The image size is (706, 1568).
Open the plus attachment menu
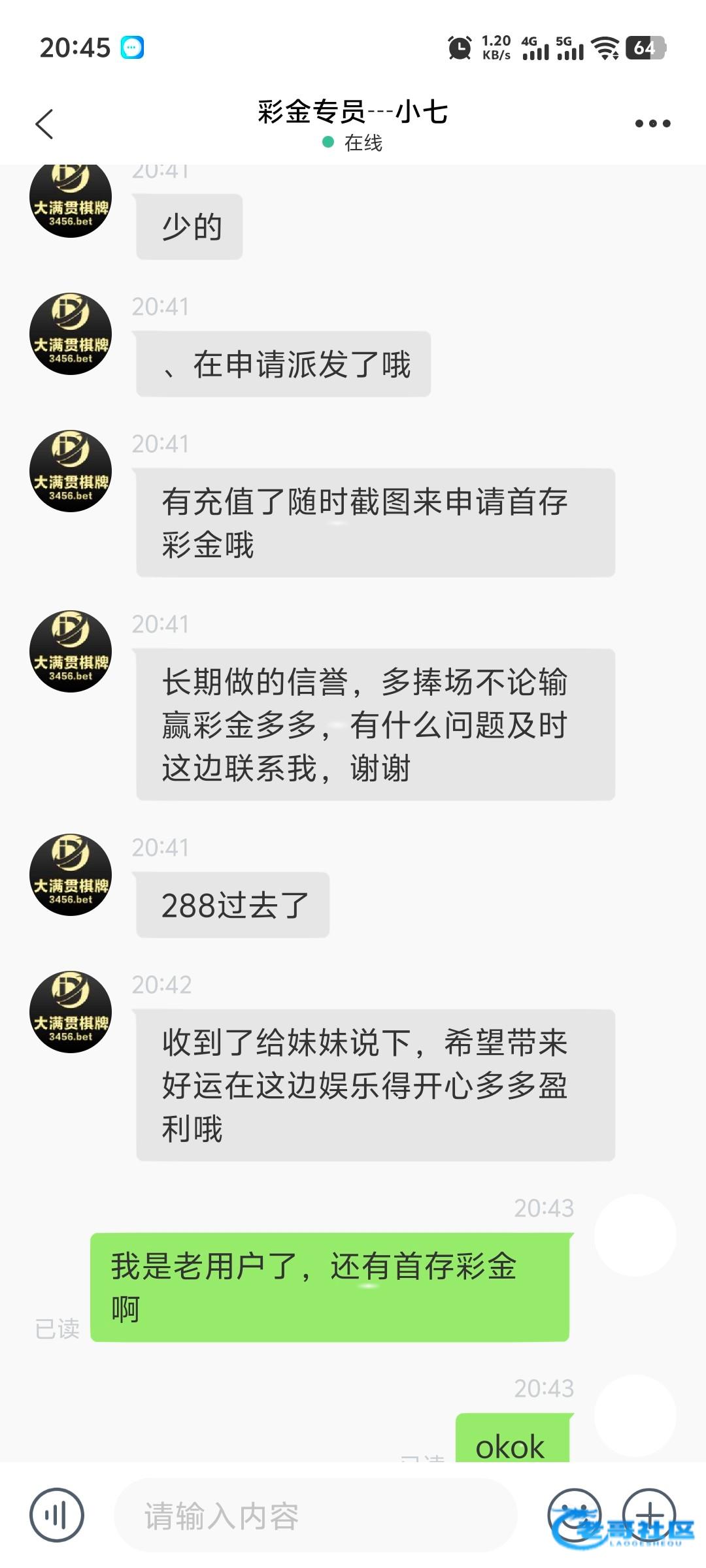tap(649, 1514)
